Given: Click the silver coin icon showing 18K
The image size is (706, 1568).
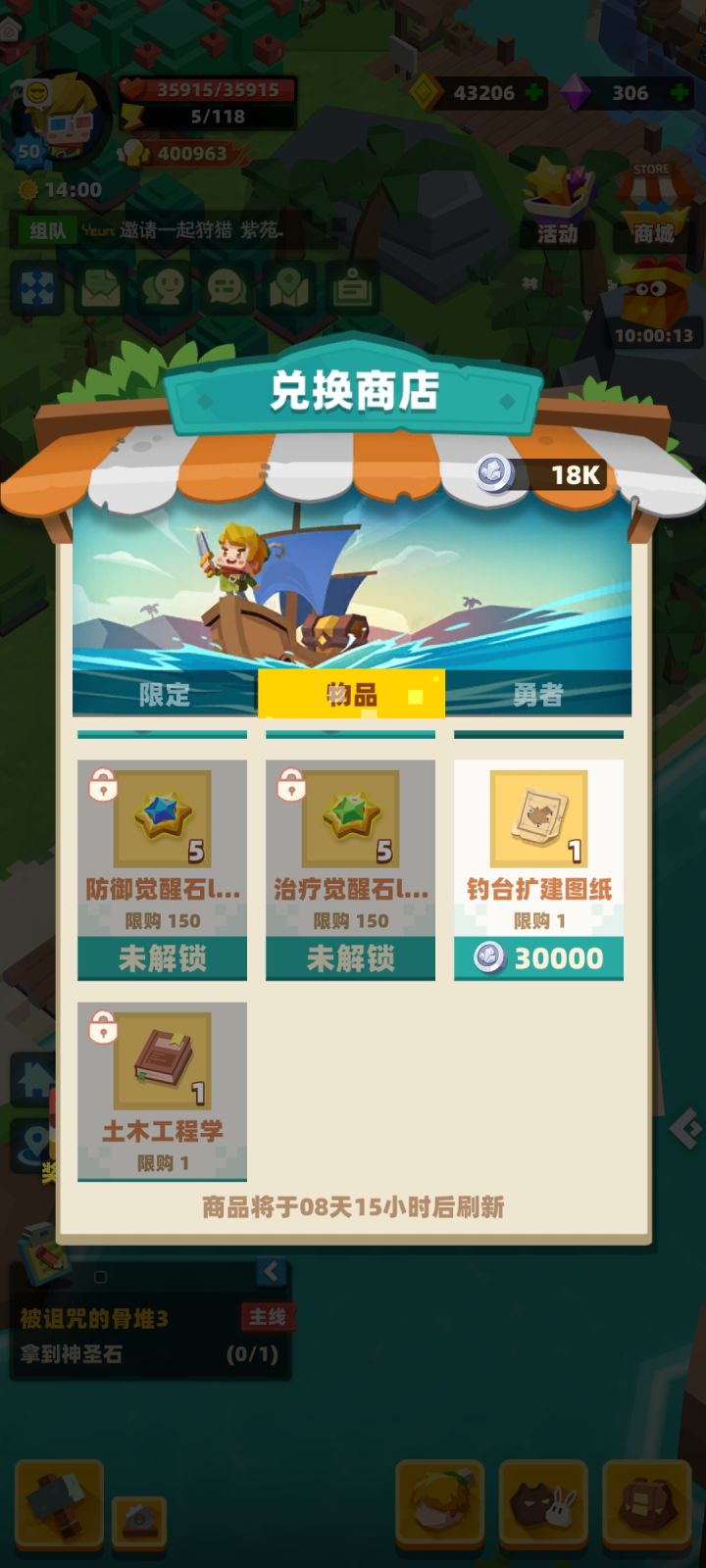Looking at the screenshot, I should tap(495, 472).
